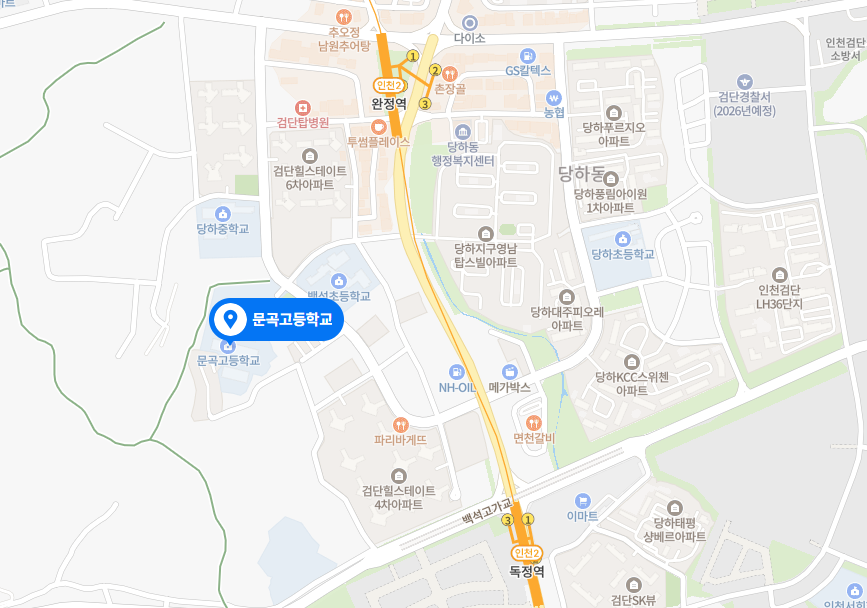
Task: Tap the 다이소 store marker
Action: click(x=469, y=22)
